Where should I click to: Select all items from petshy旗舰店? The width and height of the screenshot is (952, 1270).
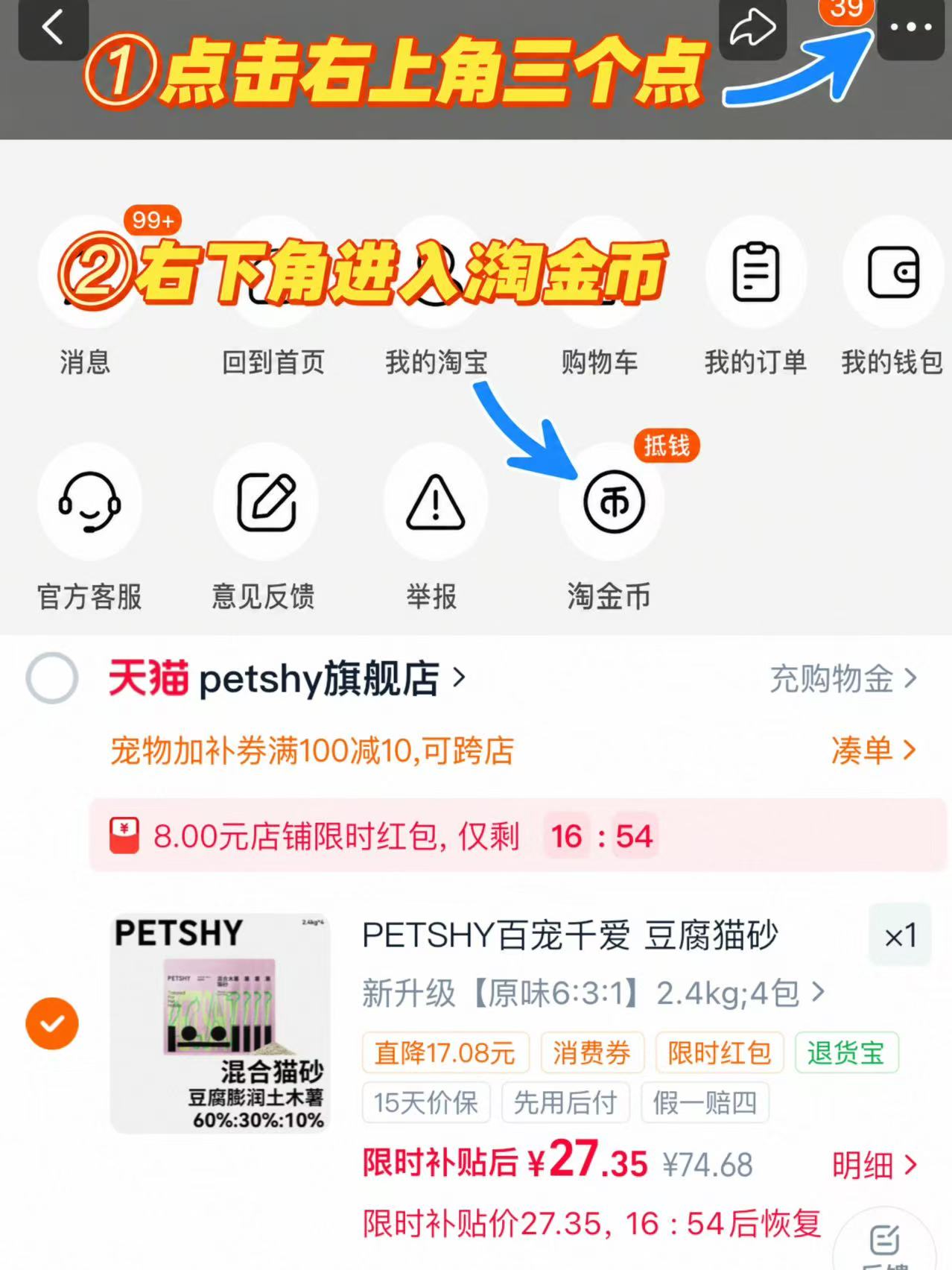52,678
